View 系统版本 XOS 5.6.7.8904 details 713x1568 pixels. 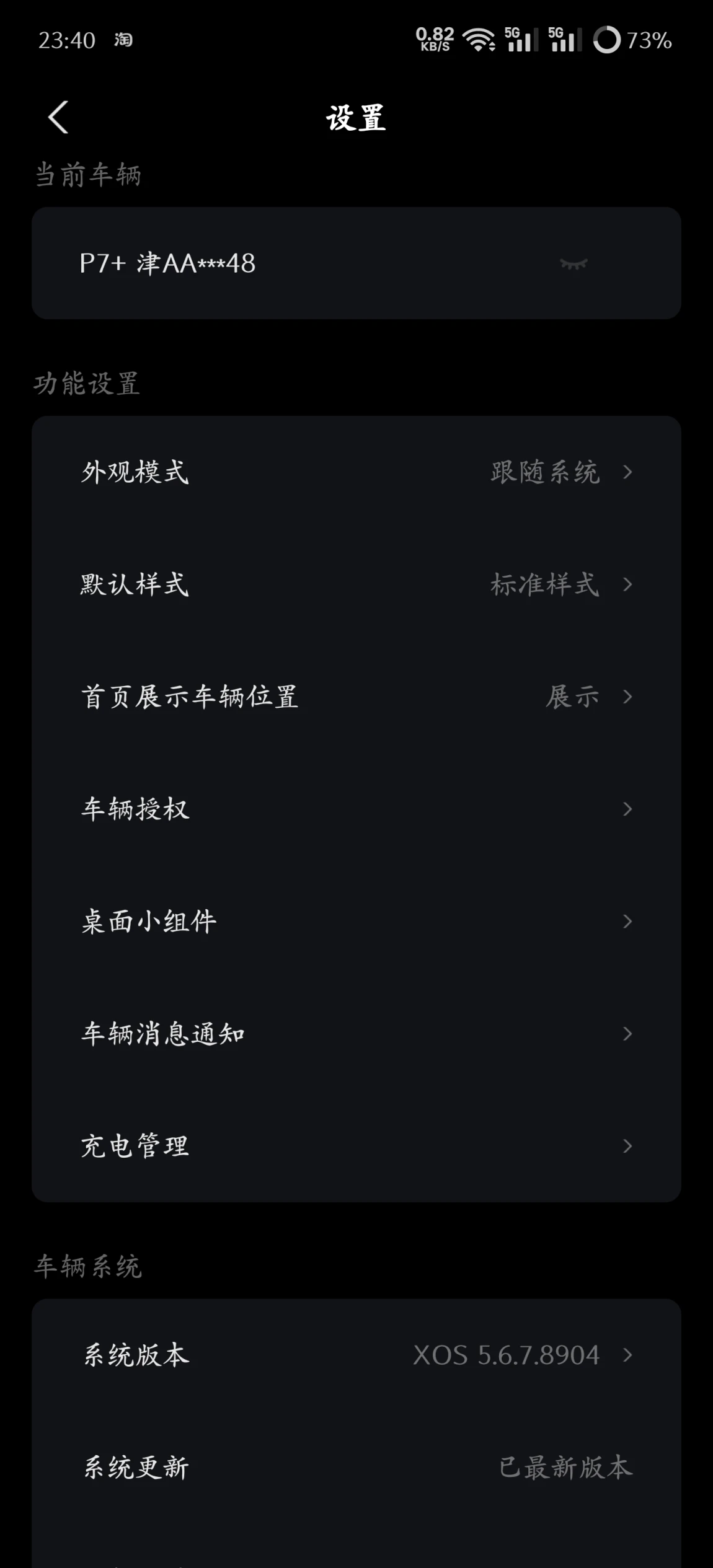[356, 1355]
